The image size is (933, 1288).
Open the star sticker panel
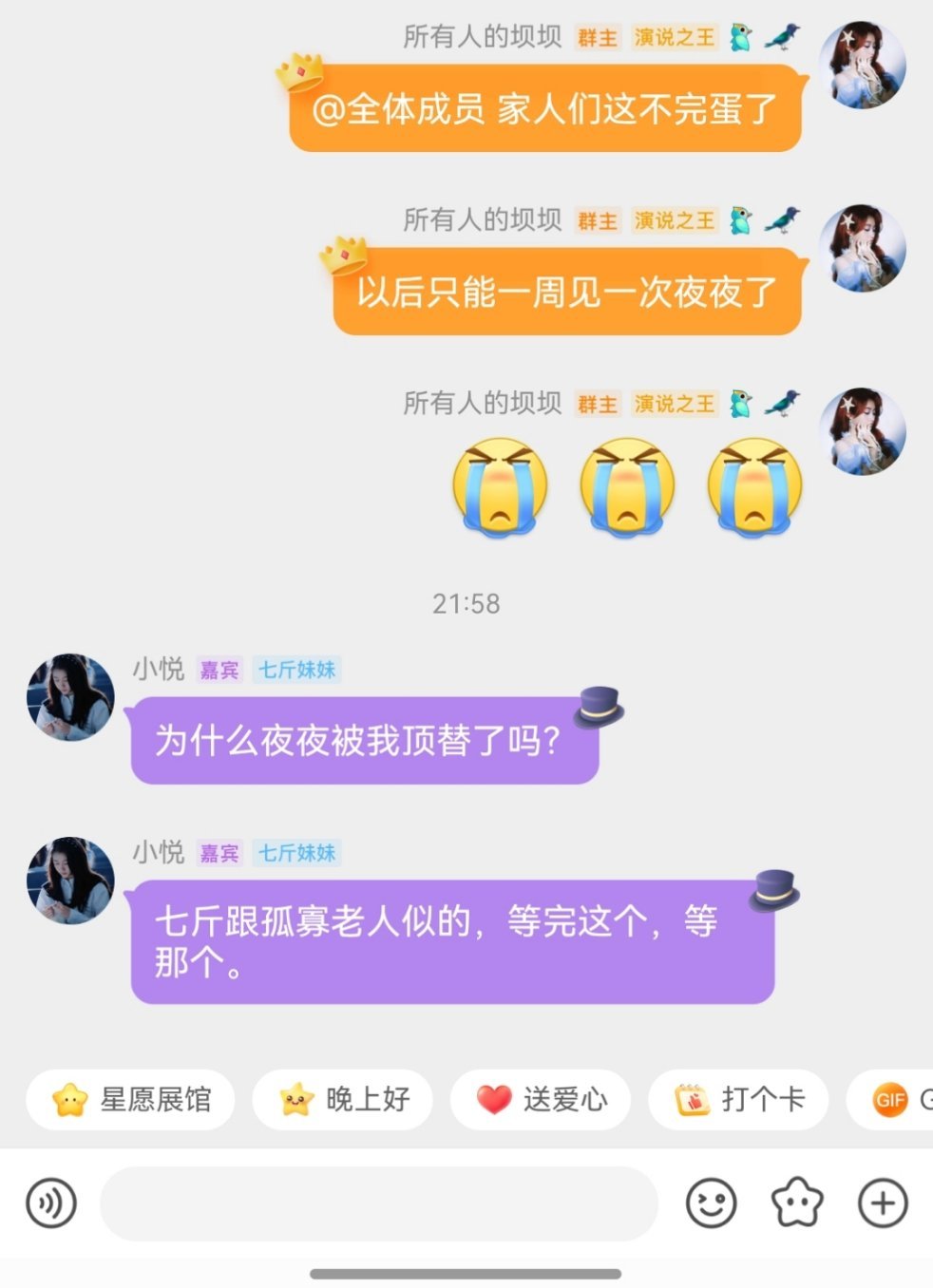pos(796,1203)
